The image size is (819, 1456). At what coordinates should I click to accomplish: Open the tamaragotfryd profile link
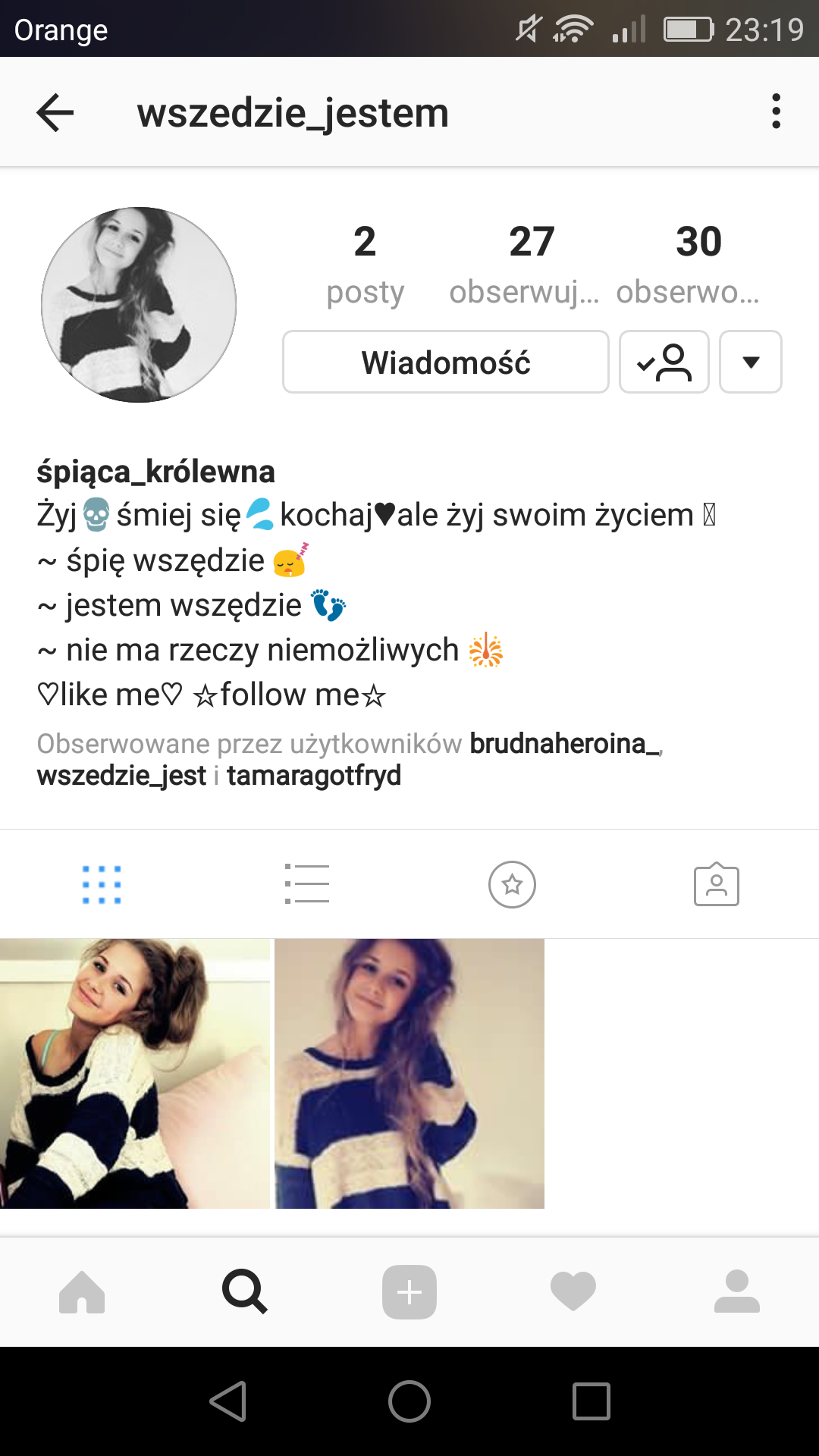pyautogui.click(x=314, y=776)
